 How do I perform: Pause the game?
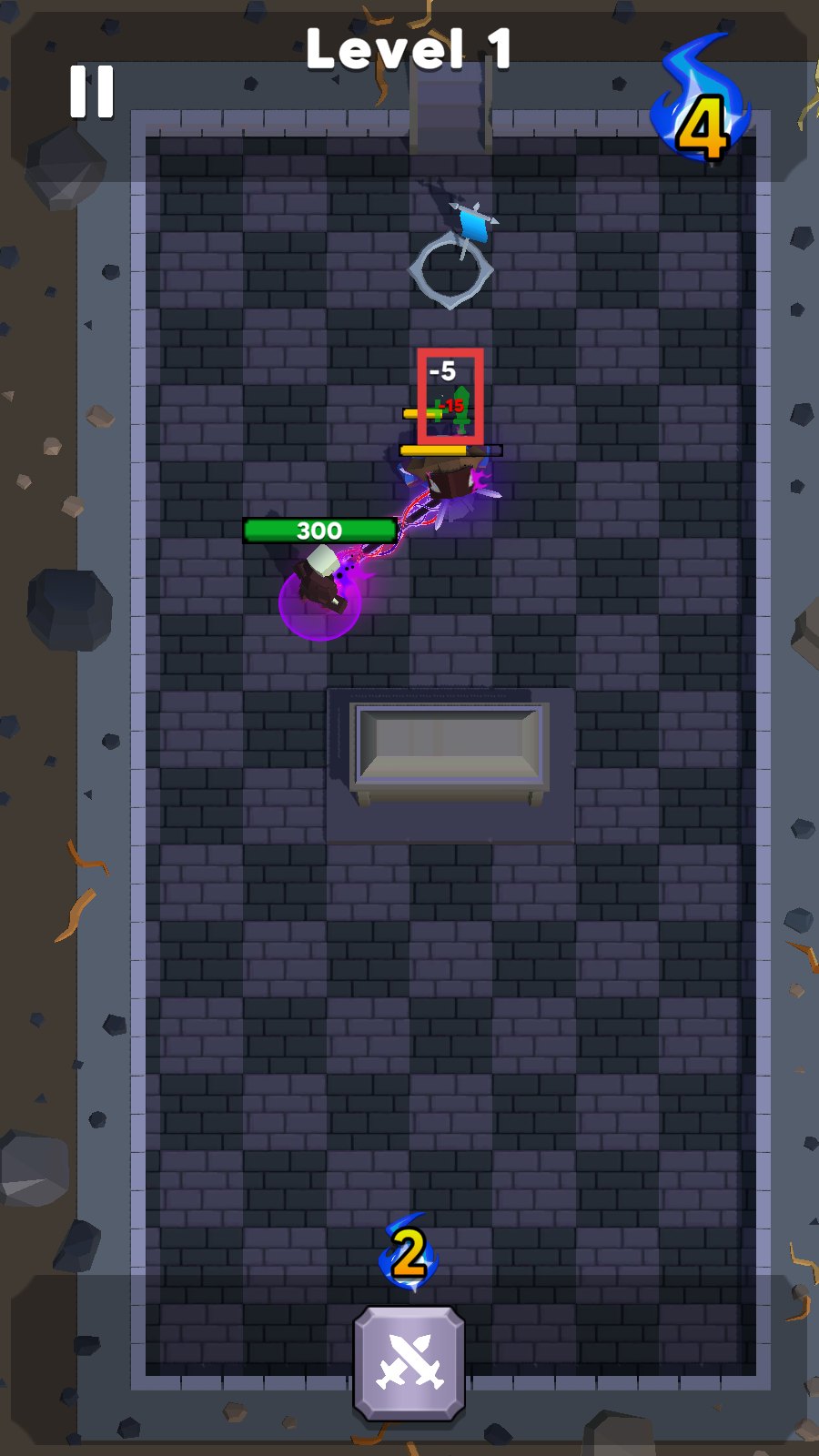[92, 92]
